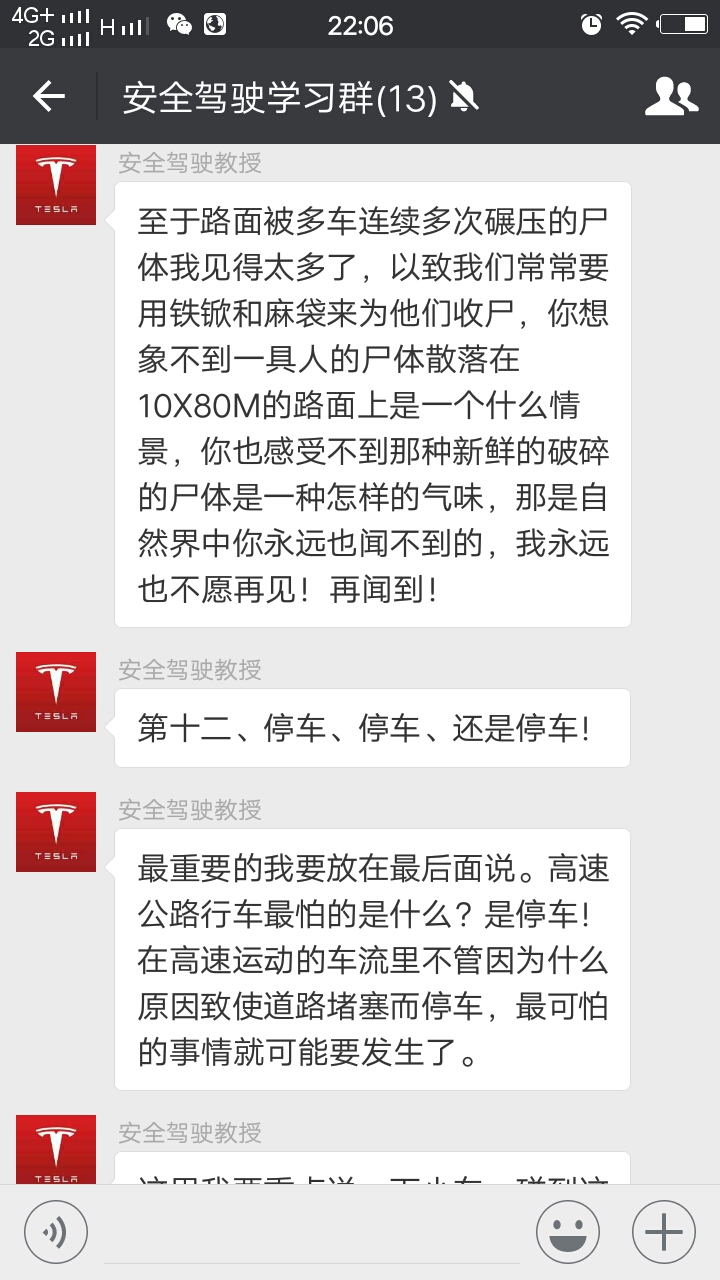Screen dimensions: 720x1280
Task: Open the group member list icon
Action: [x=674, y=96]
